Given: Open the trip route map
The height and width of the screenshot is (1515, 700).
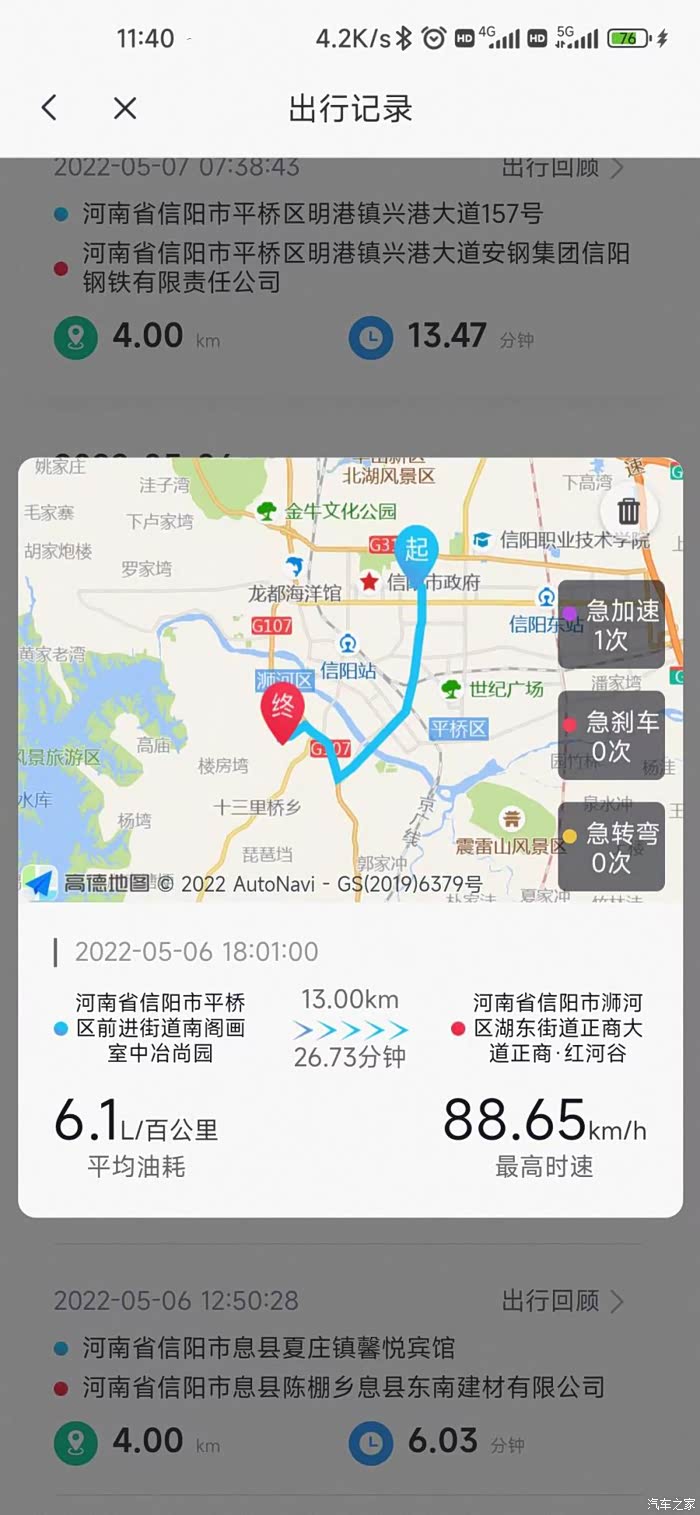Looking at the screenshot, I should (350, 680).
